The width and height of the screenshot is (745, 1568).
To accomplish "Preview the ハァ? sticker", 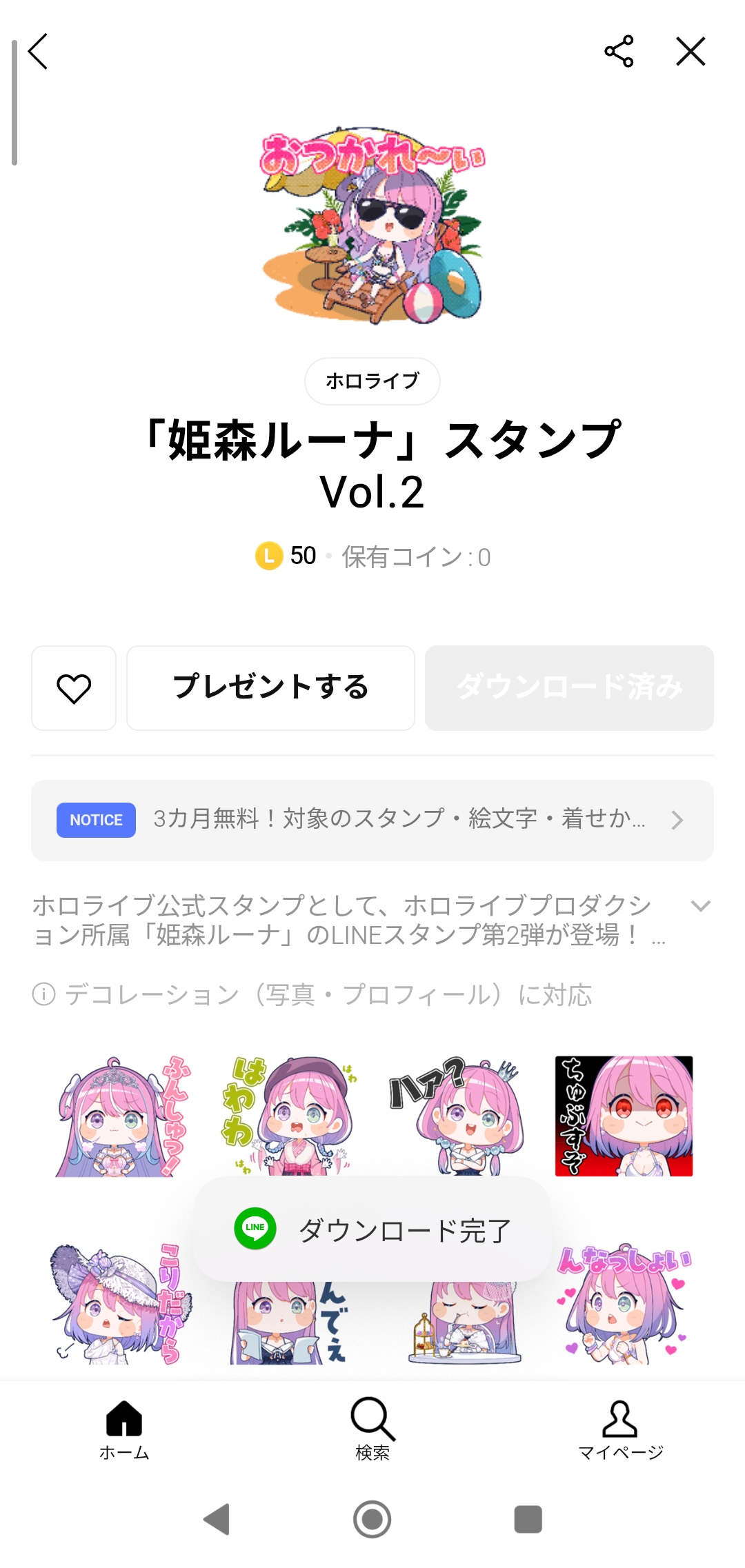I will (457, 1116).
